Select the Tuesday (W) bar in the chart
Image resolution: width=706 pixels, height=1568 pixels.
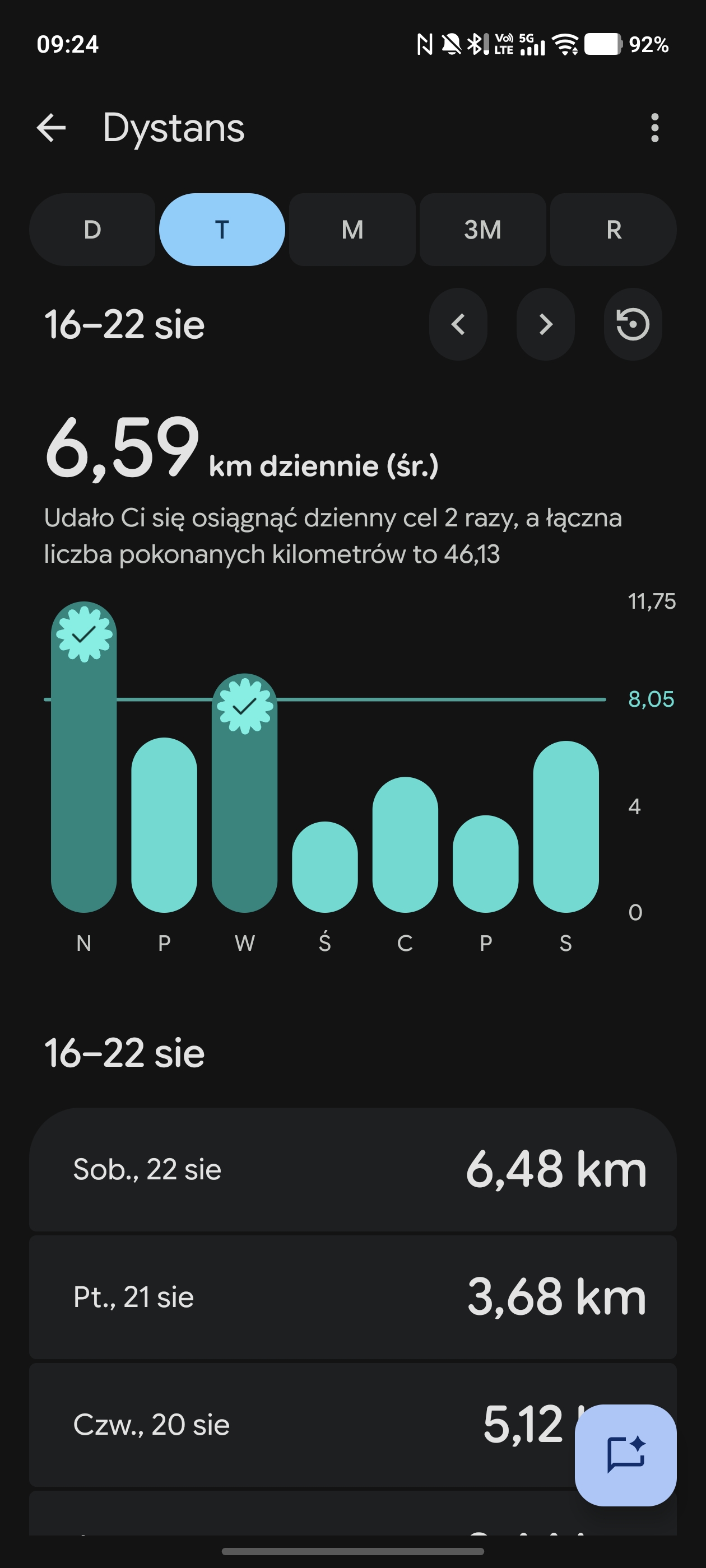click(x=245, y=792)
